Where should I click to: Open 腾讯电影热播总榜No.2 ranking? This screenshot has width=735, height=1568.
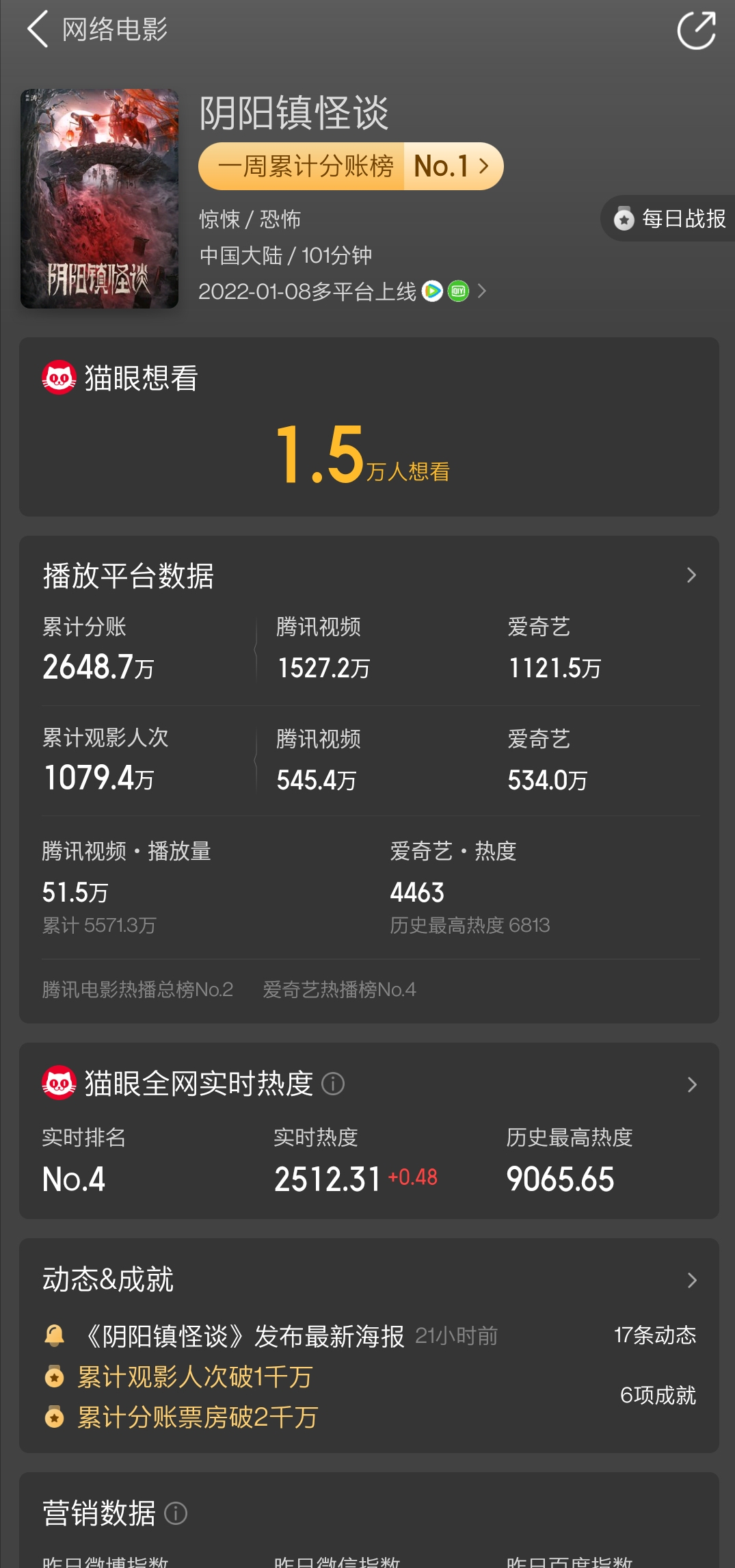137,989
